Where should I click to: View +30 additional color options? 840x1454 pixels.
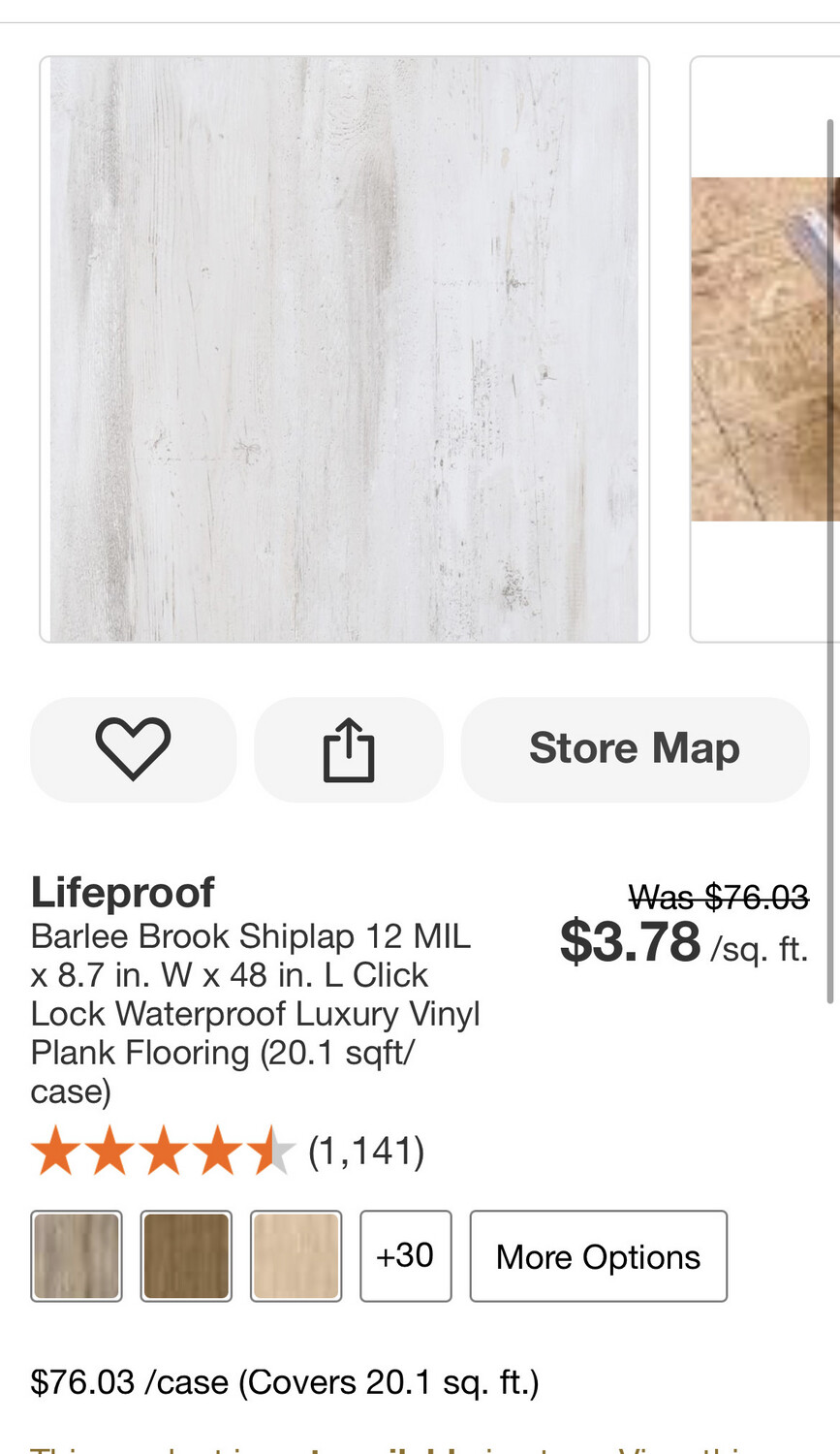[406, 1255]
